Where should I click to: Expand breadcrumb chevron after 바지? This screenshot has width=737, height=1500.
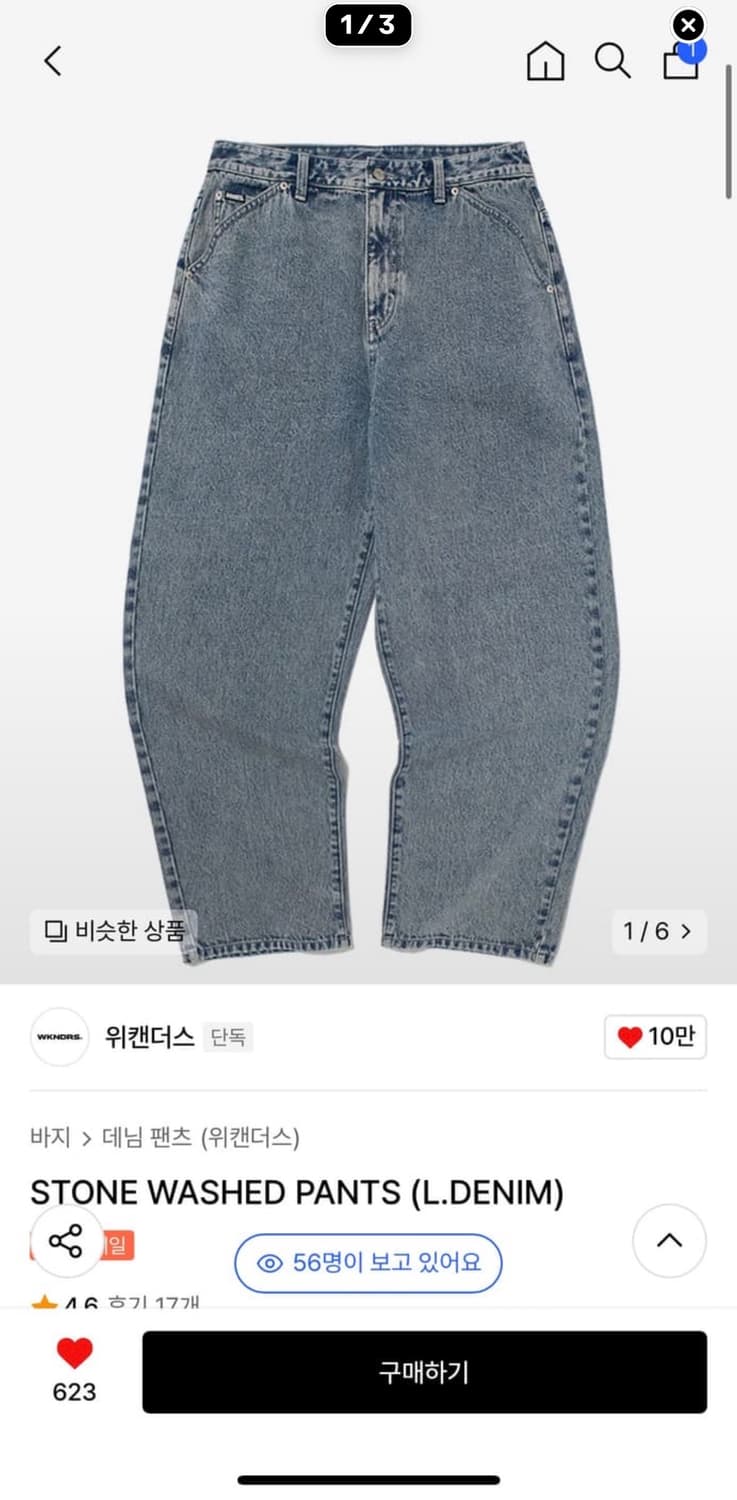(x=87, y=1138)
